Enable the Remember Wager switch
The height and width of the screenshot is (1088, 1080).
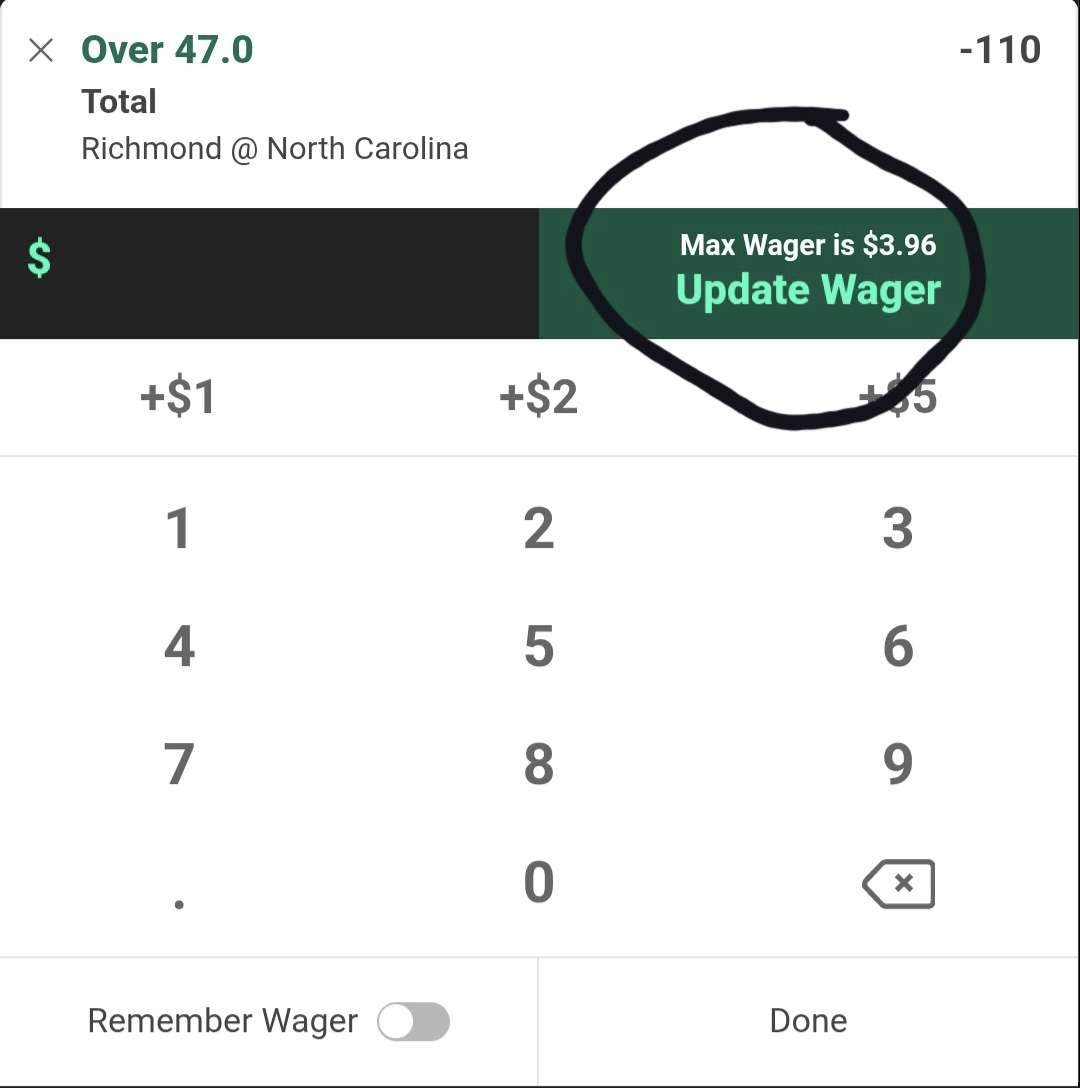(413, 1022)
